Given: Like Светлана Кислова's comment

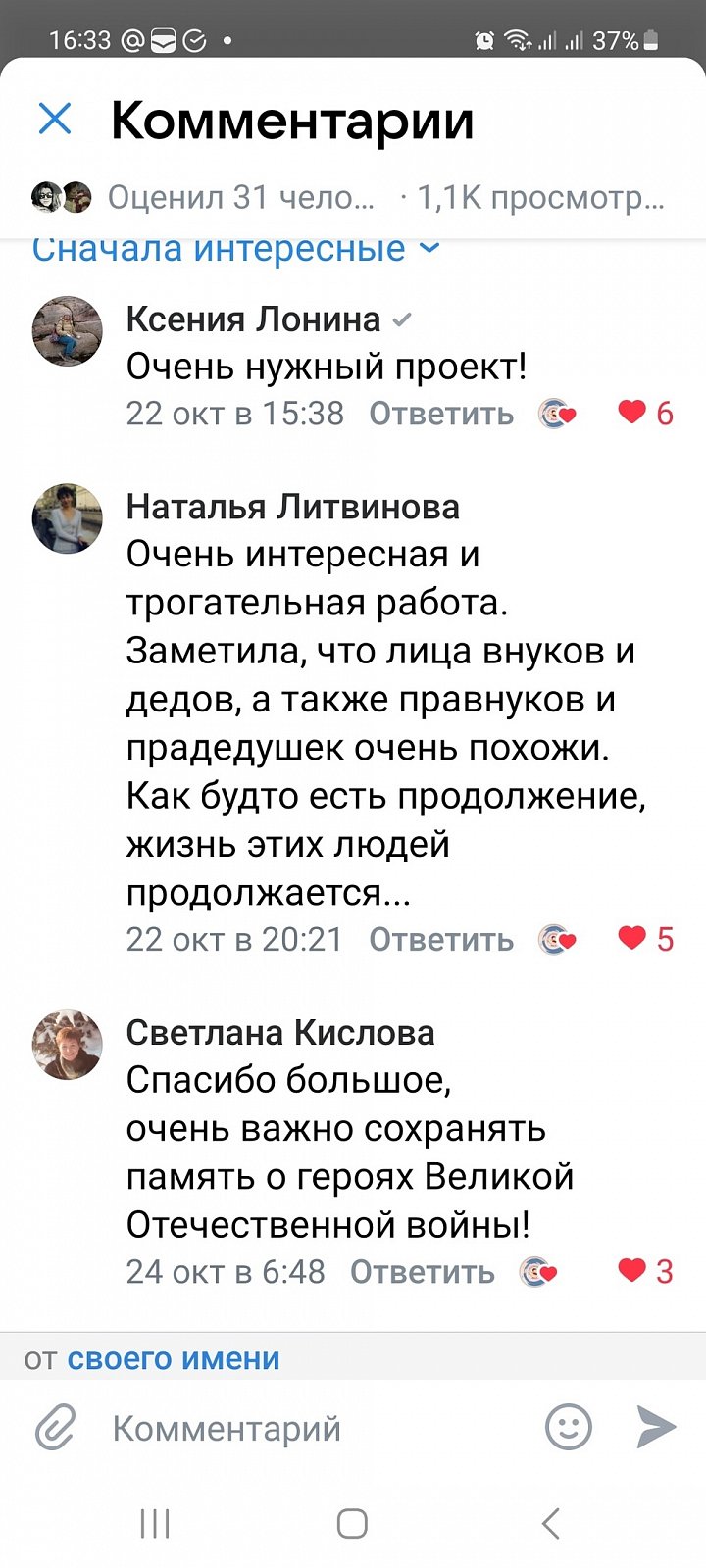Looking at the screenshot, I should [x=644, y=1271].
